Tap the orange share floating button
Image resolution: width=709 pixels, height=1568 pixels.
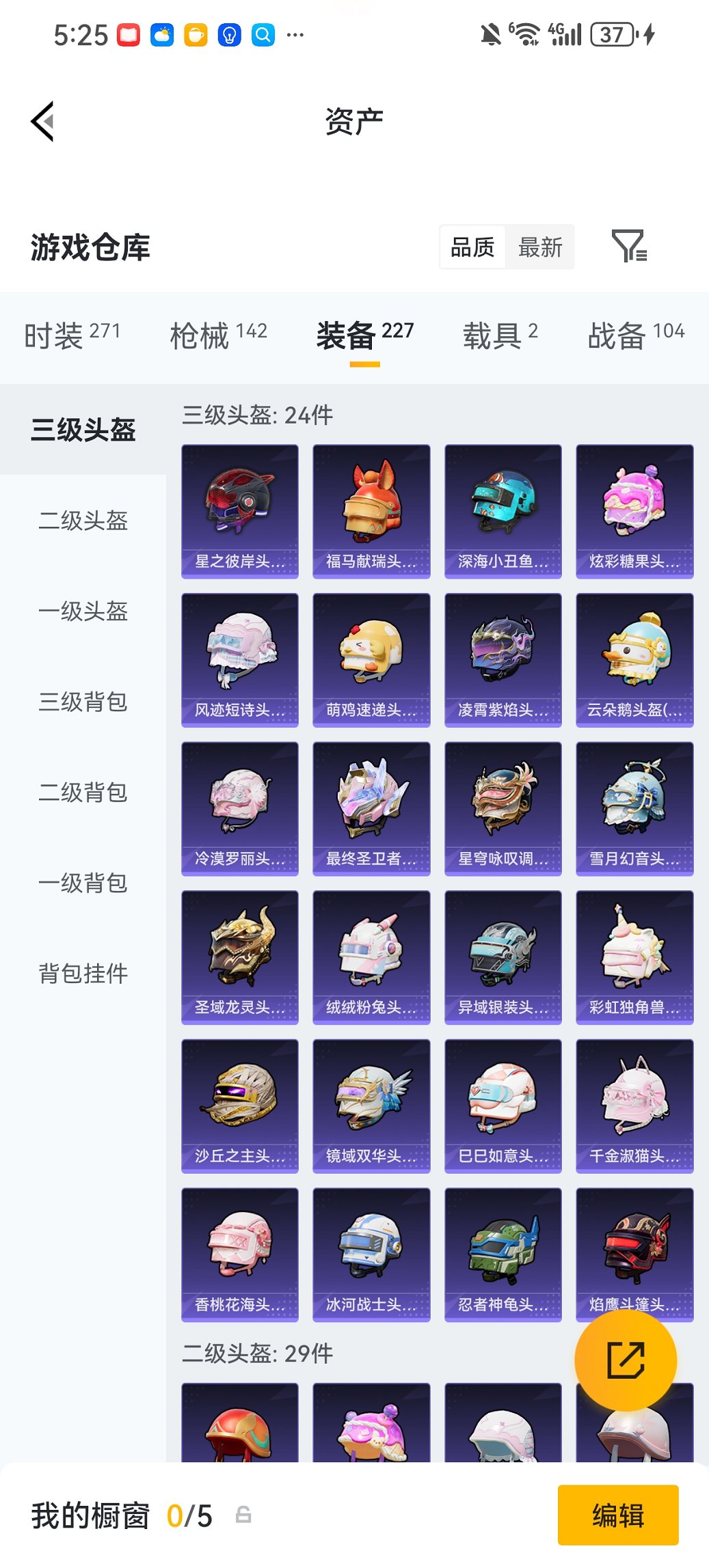point(626,1360)
